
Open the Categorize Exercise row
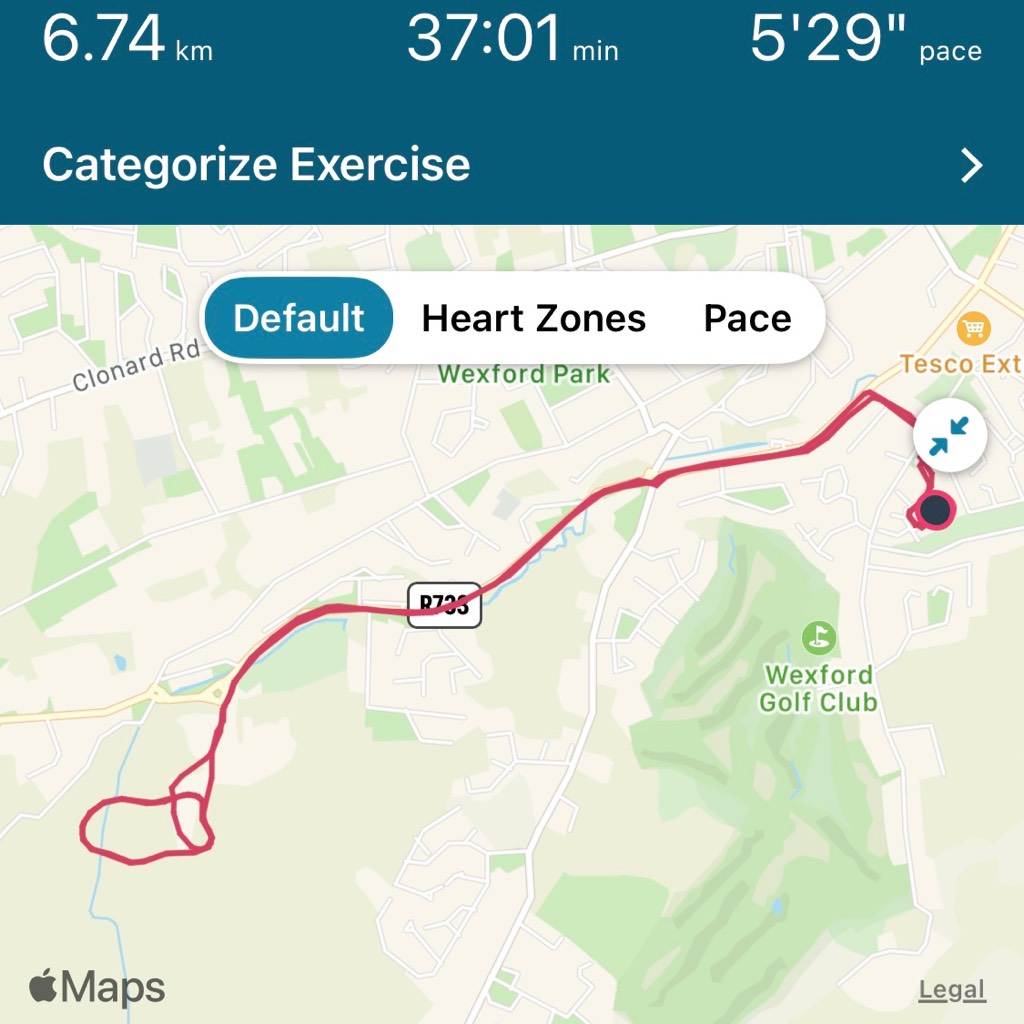[512, 165]
